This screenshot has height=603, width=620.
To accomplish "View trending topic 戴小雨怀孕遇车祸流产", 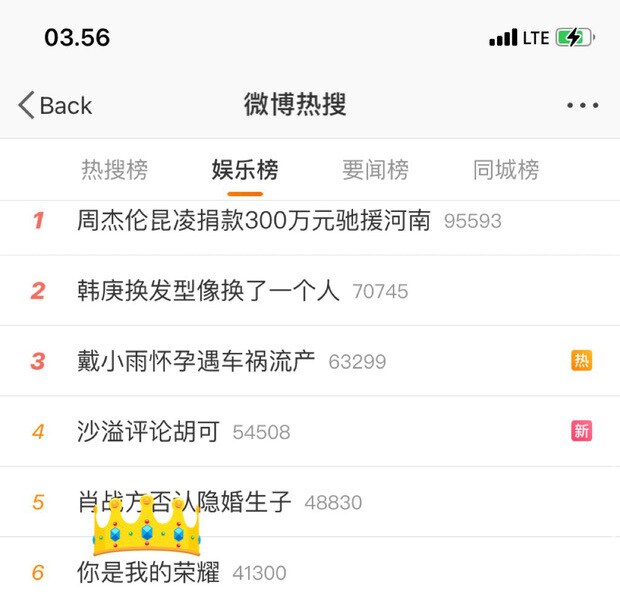I will [196, 361].
